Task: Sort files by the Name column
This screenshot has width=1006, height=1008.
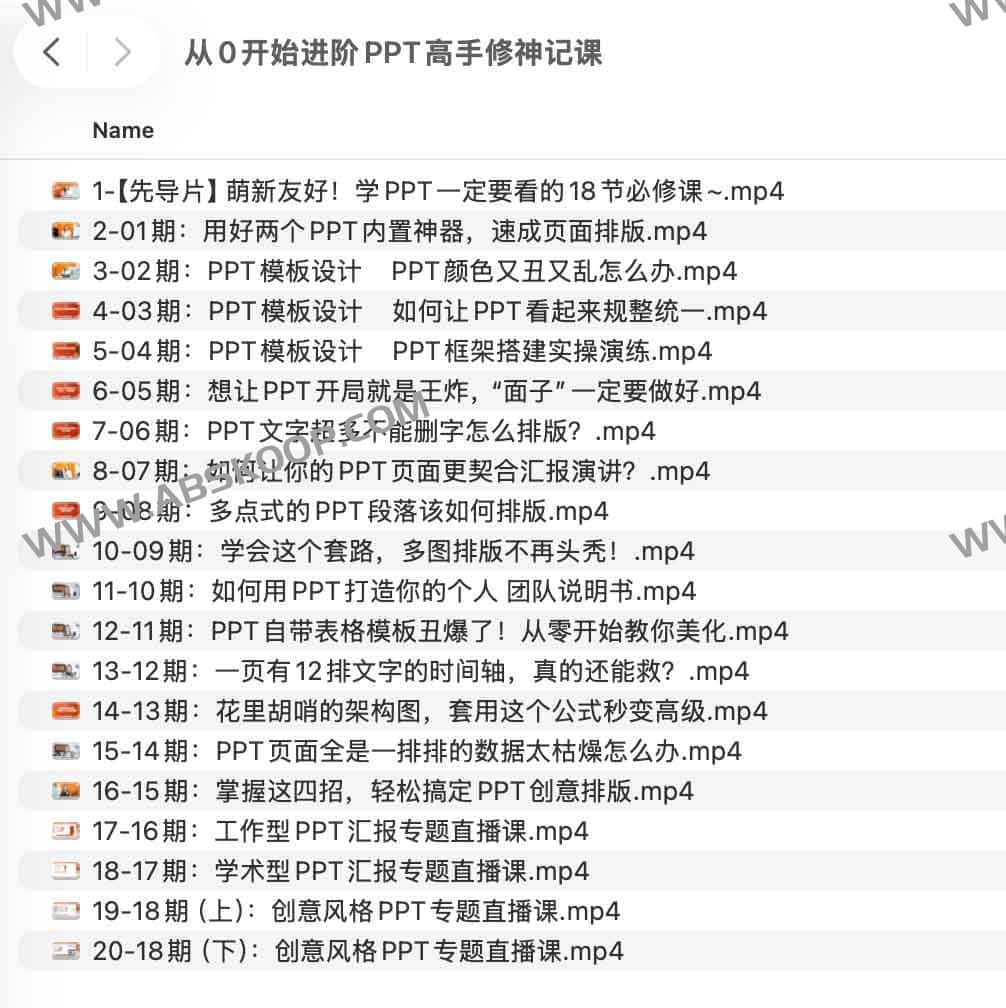Action: pyautogui.click(x=123, y=130)
